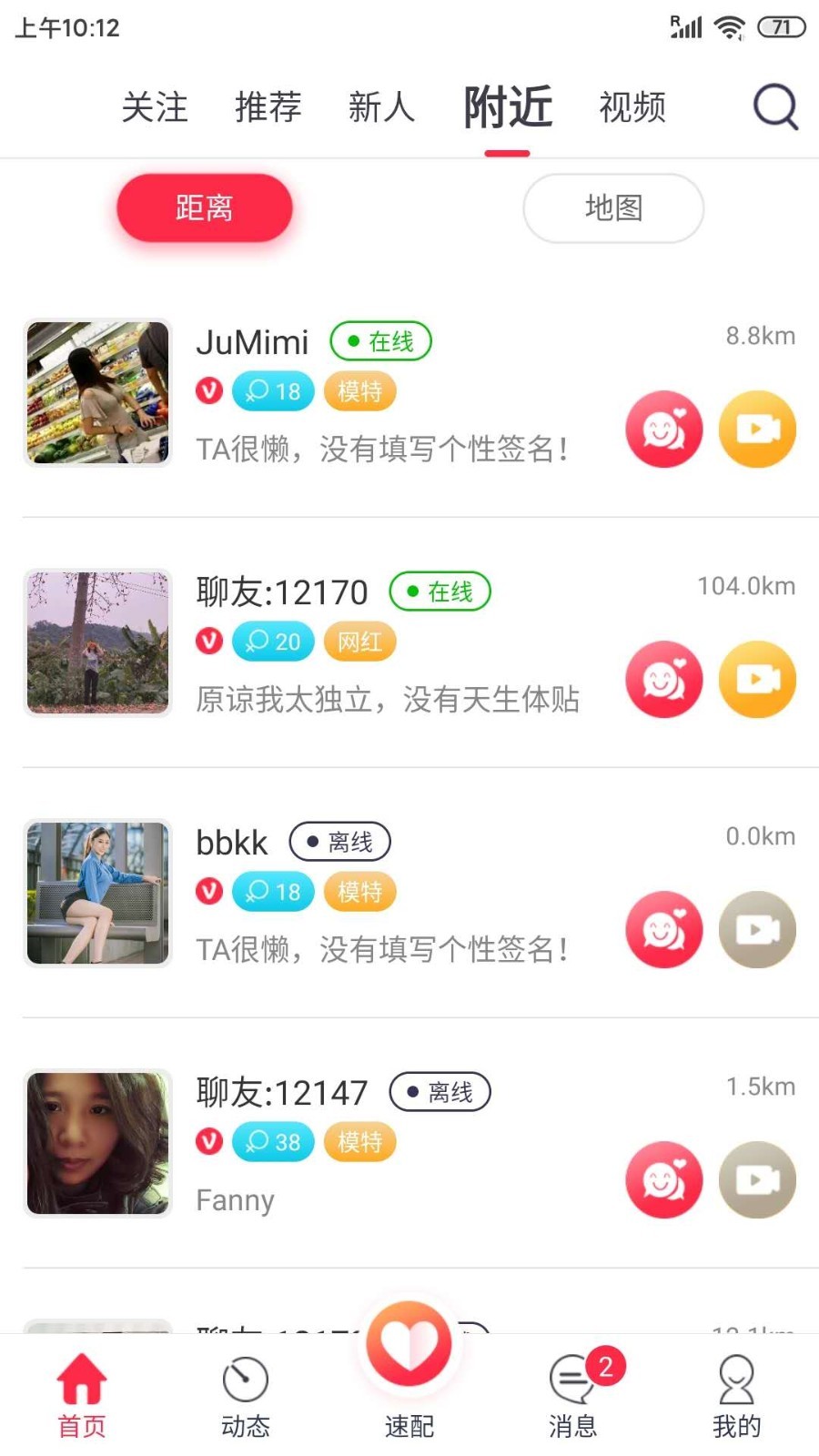The width and height of the screenshot is (819, 1456).
Task: Start a video call with JuMimi
Action: (757, 429)
